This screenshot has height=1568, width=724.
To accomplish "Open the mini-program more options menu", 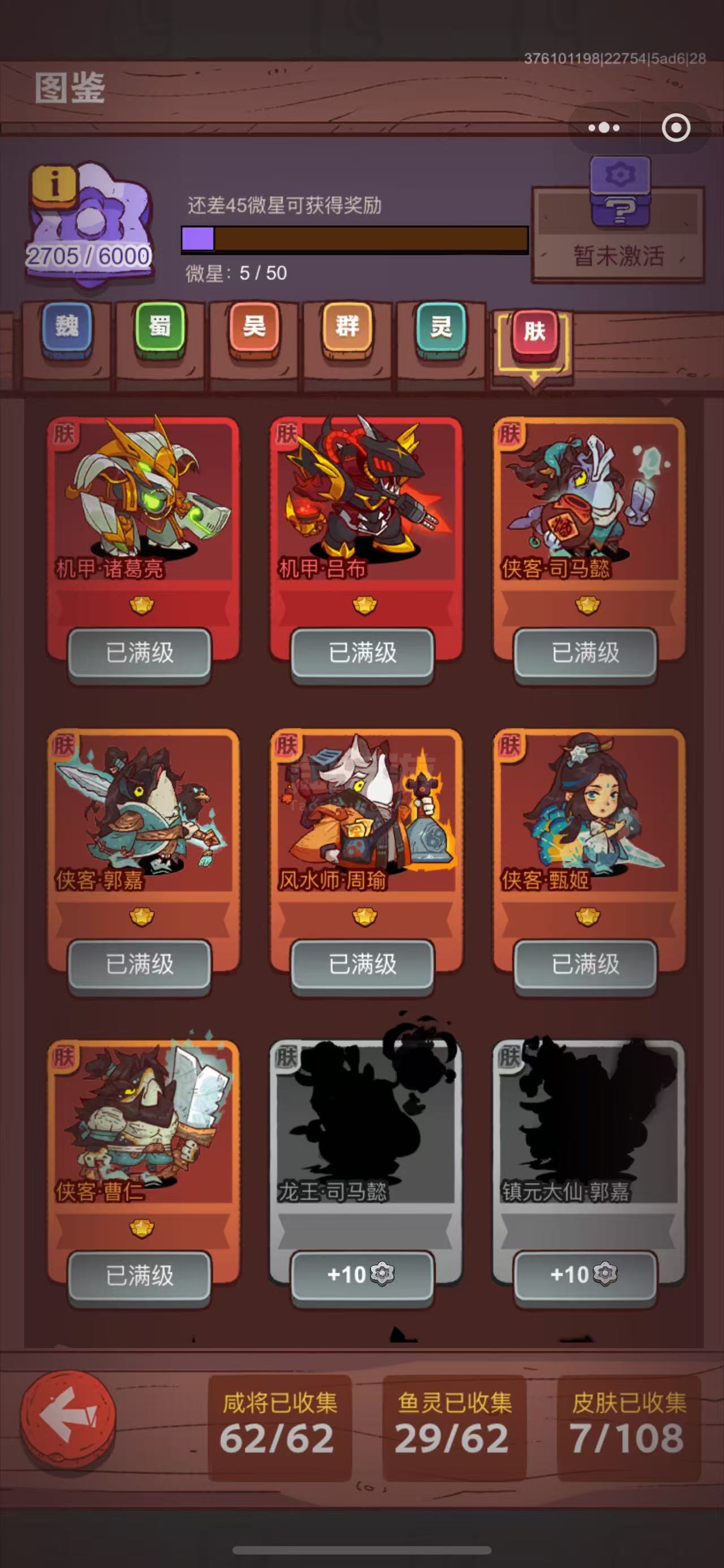I will pyautogui.click(x=604, y=128).
